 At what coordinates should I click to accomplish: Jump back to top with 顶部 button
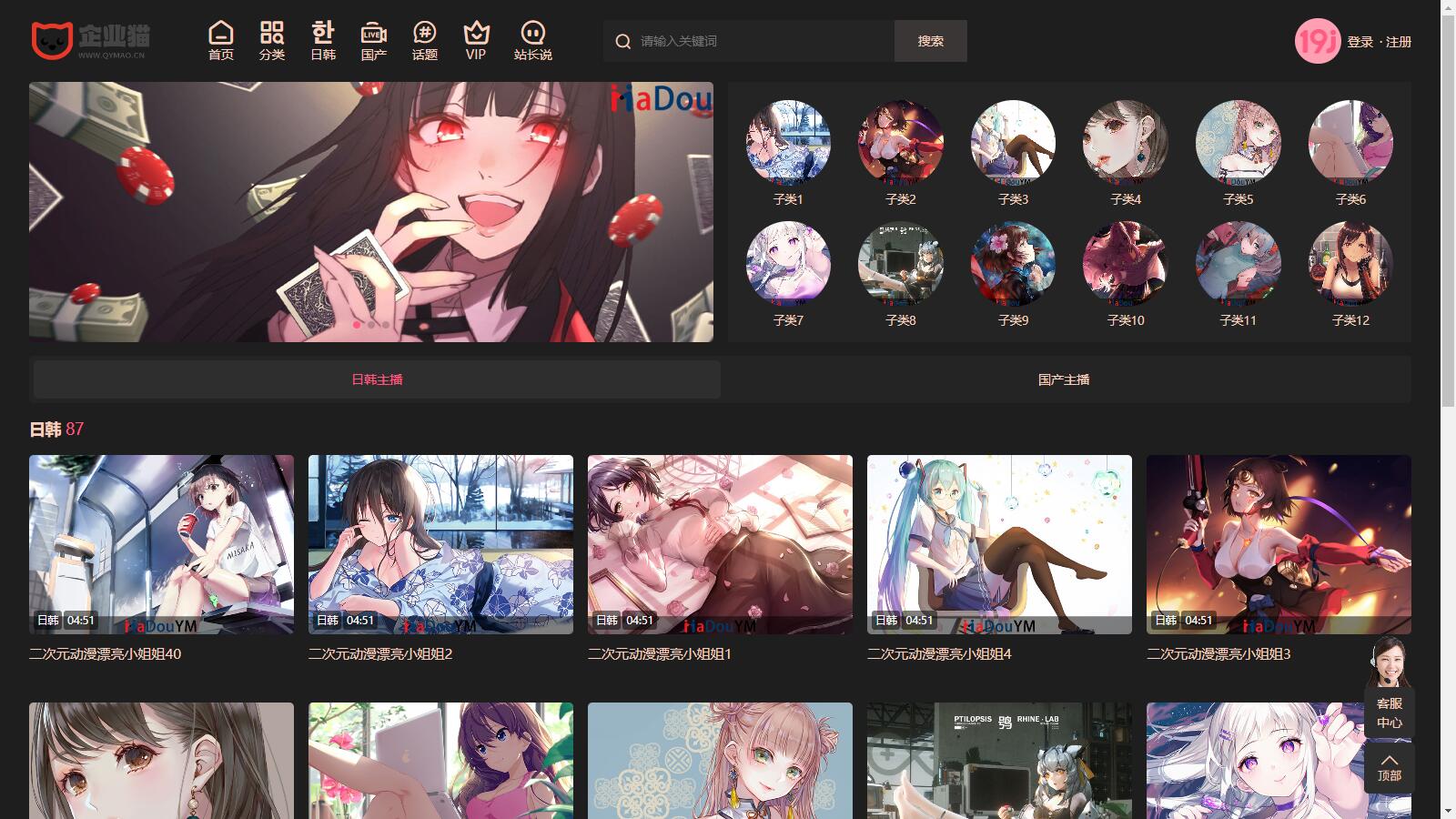[1389, 766]
